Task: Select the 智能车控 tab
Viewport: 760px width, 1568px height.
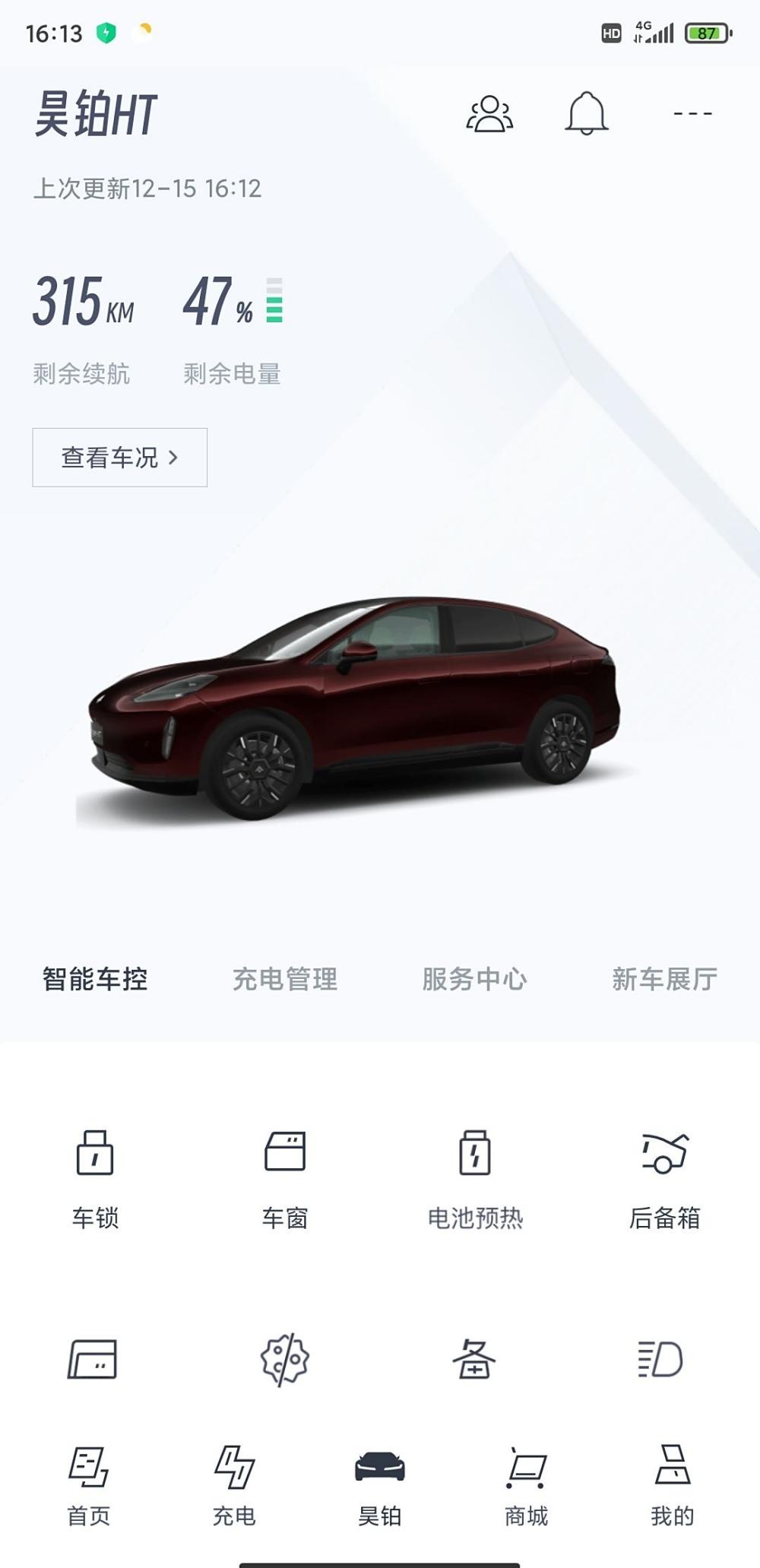Action: (95, 979)
